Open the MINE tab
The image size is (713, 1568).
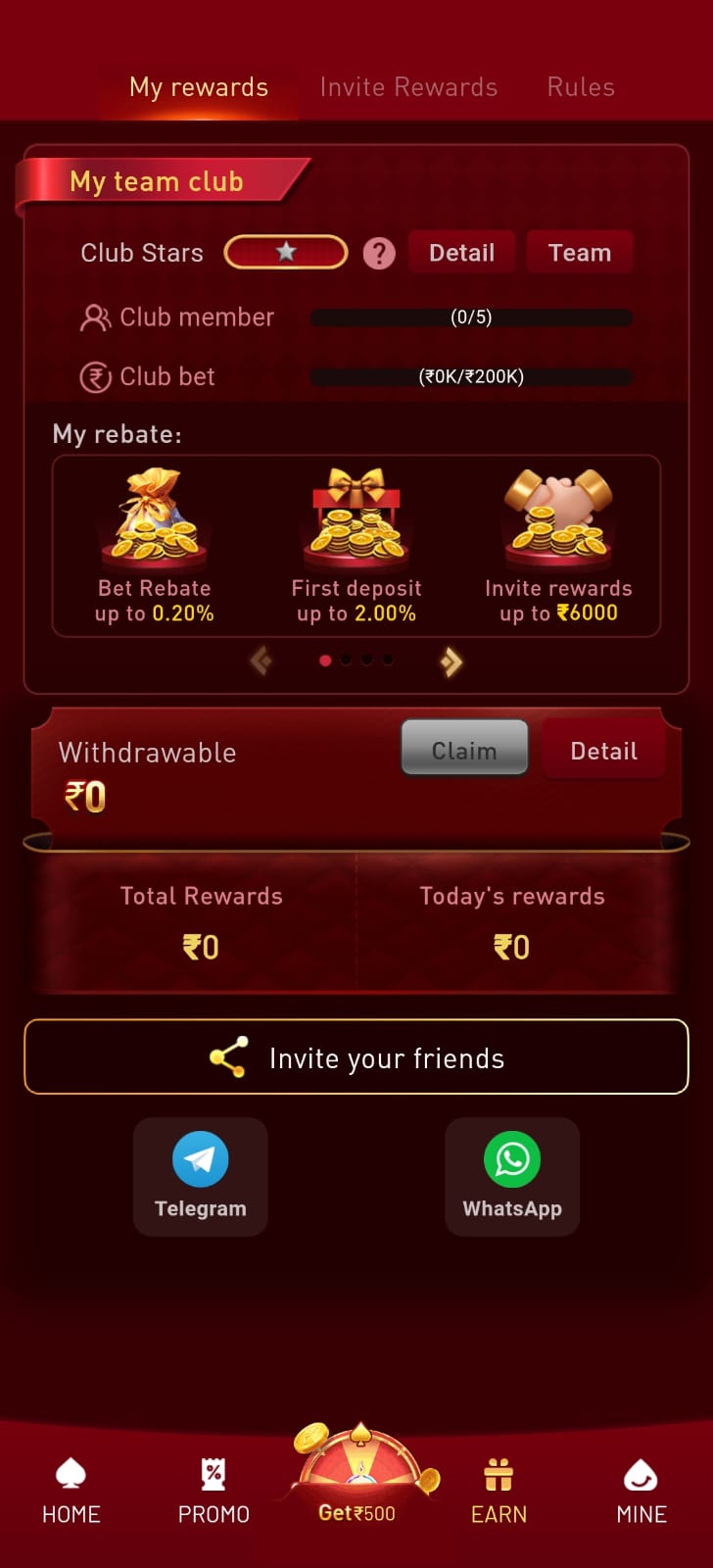(x=642, y=1491)
